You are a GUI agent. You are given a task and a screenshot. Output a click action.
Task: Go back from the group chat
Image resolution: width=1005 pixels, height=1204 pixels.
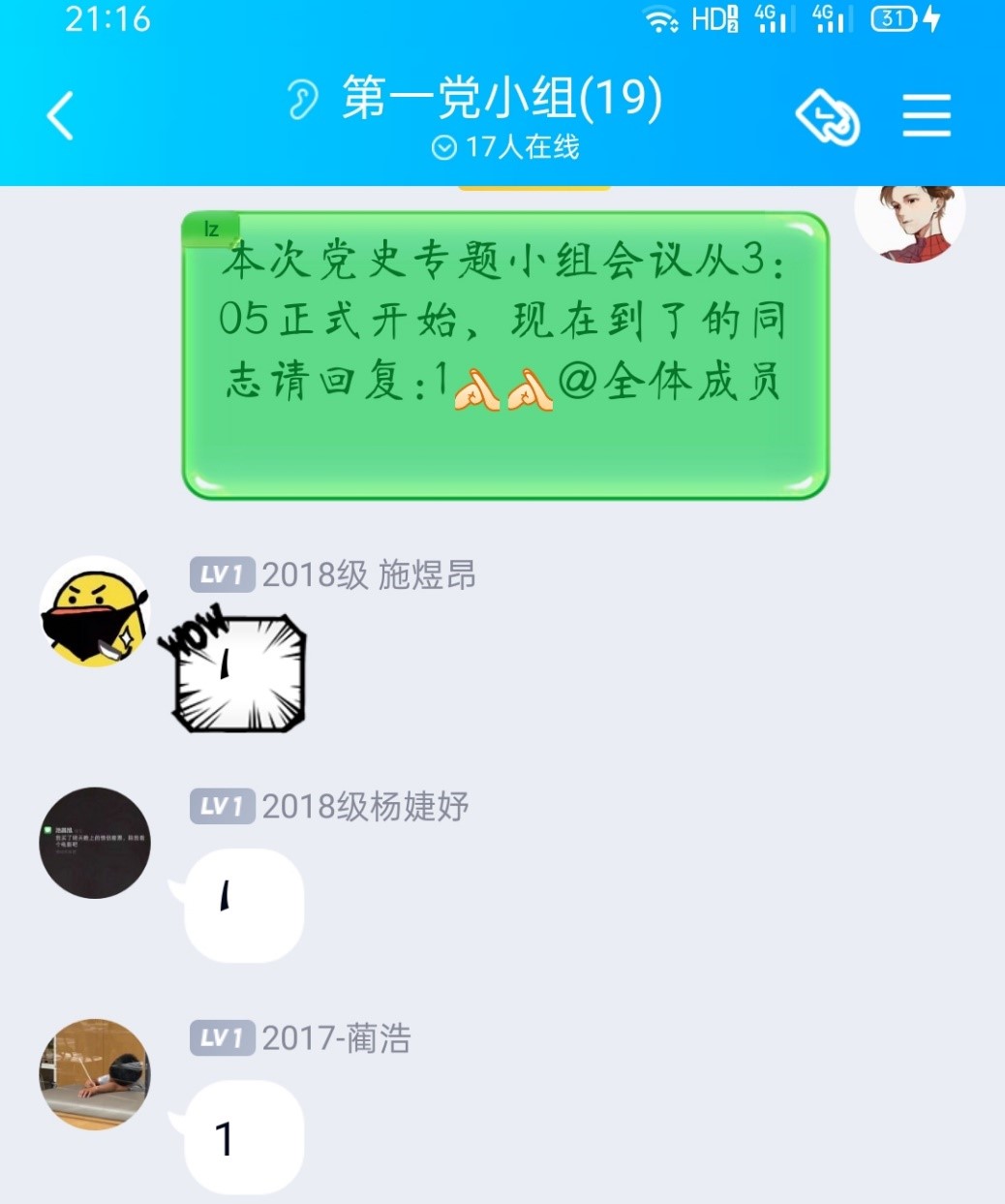[x=60, y=116]
